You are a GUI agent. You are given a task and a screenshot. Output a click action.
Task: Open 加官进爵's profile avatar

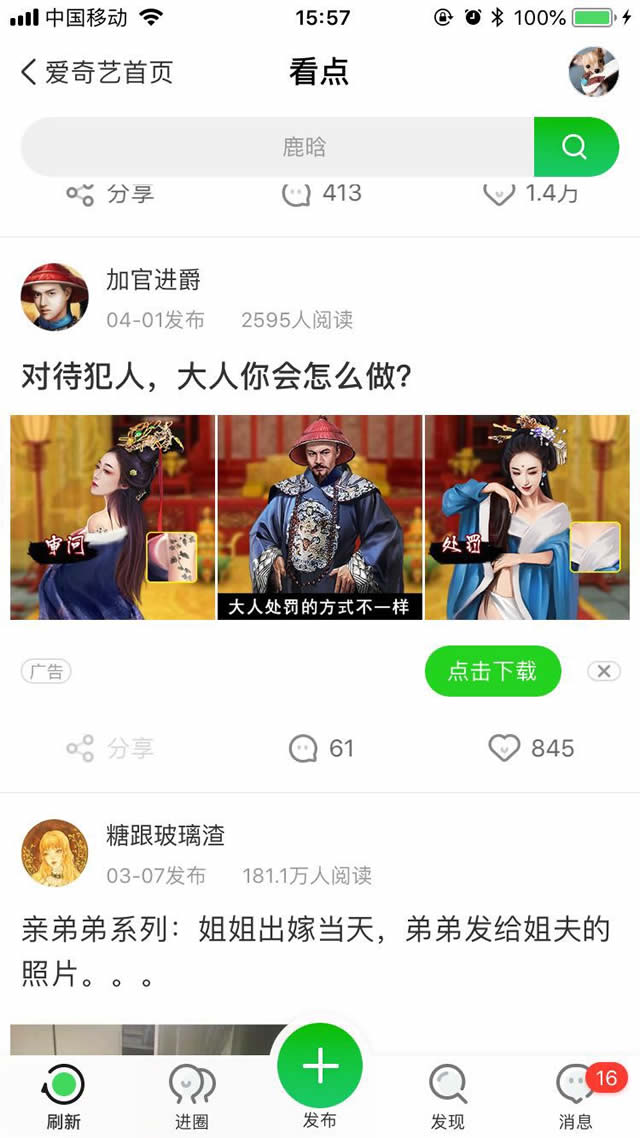[54, 297]
